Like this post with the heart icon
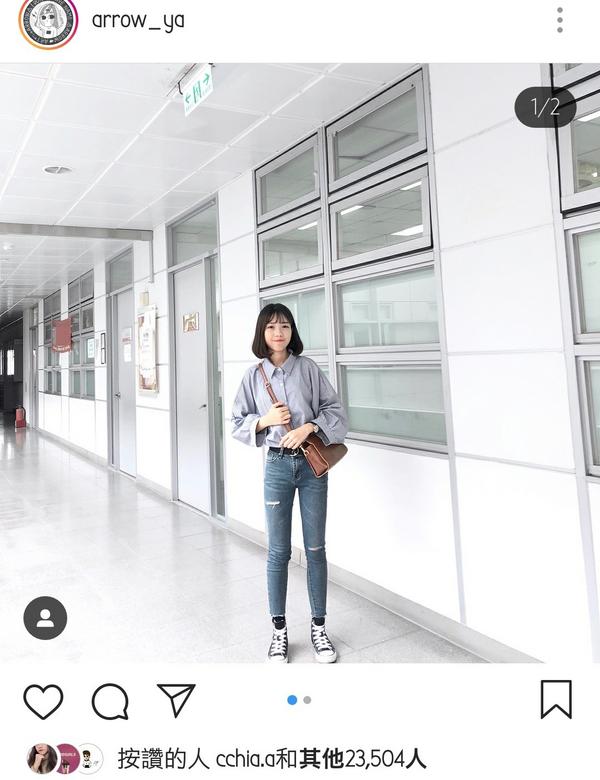 pyautogui.click(x=43, y=701)
